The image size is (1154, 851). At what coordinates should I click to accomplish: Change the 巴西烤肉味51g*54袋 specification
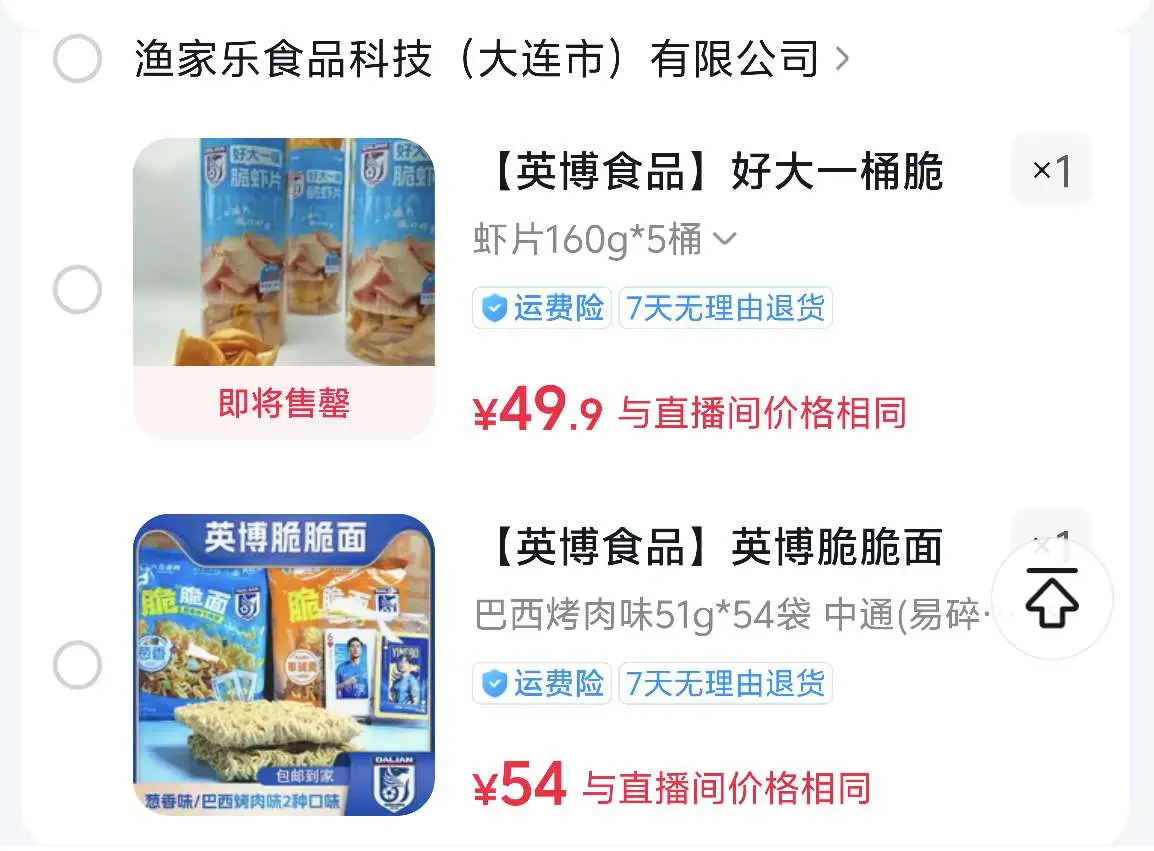coord(732,615)
